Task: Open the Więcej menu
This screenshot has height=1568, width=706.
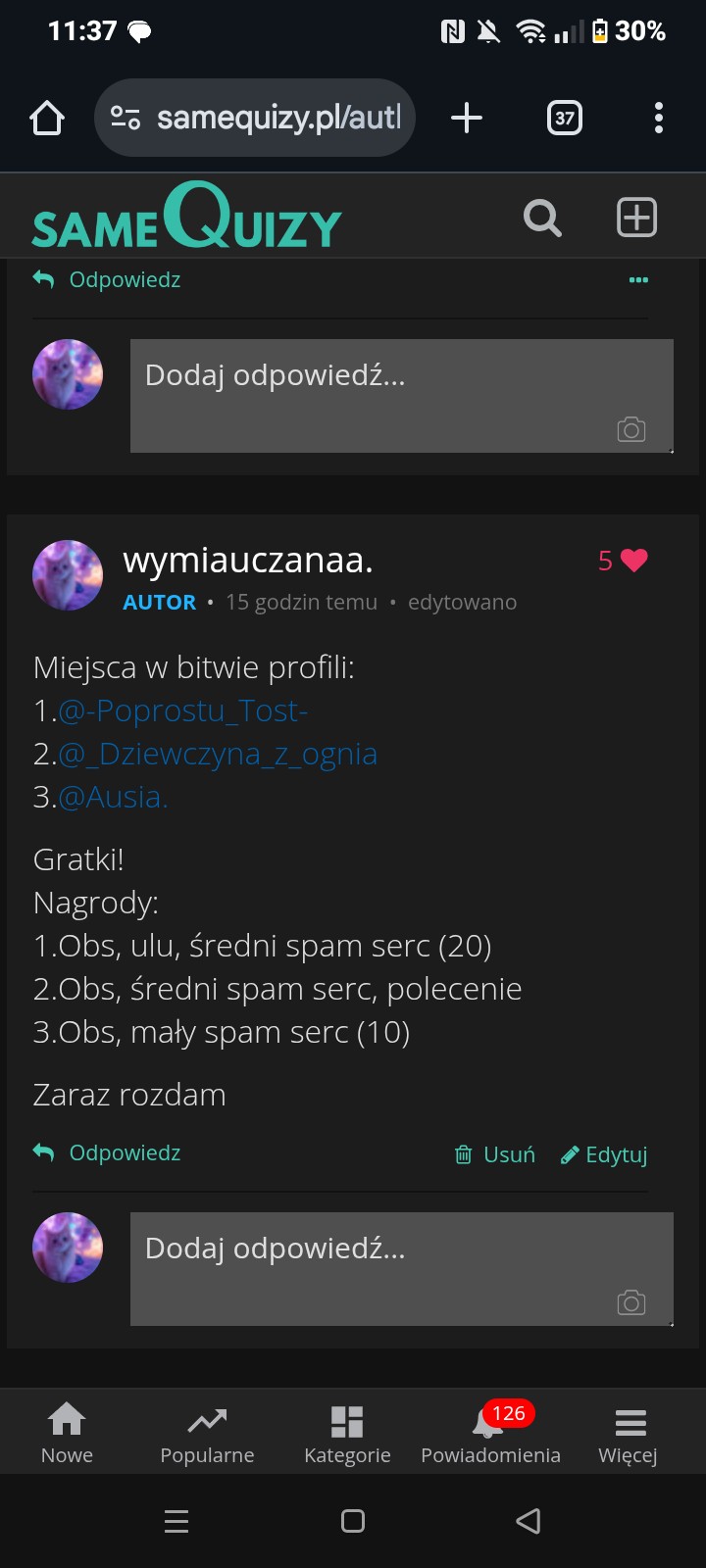Action: point(629,1433)
